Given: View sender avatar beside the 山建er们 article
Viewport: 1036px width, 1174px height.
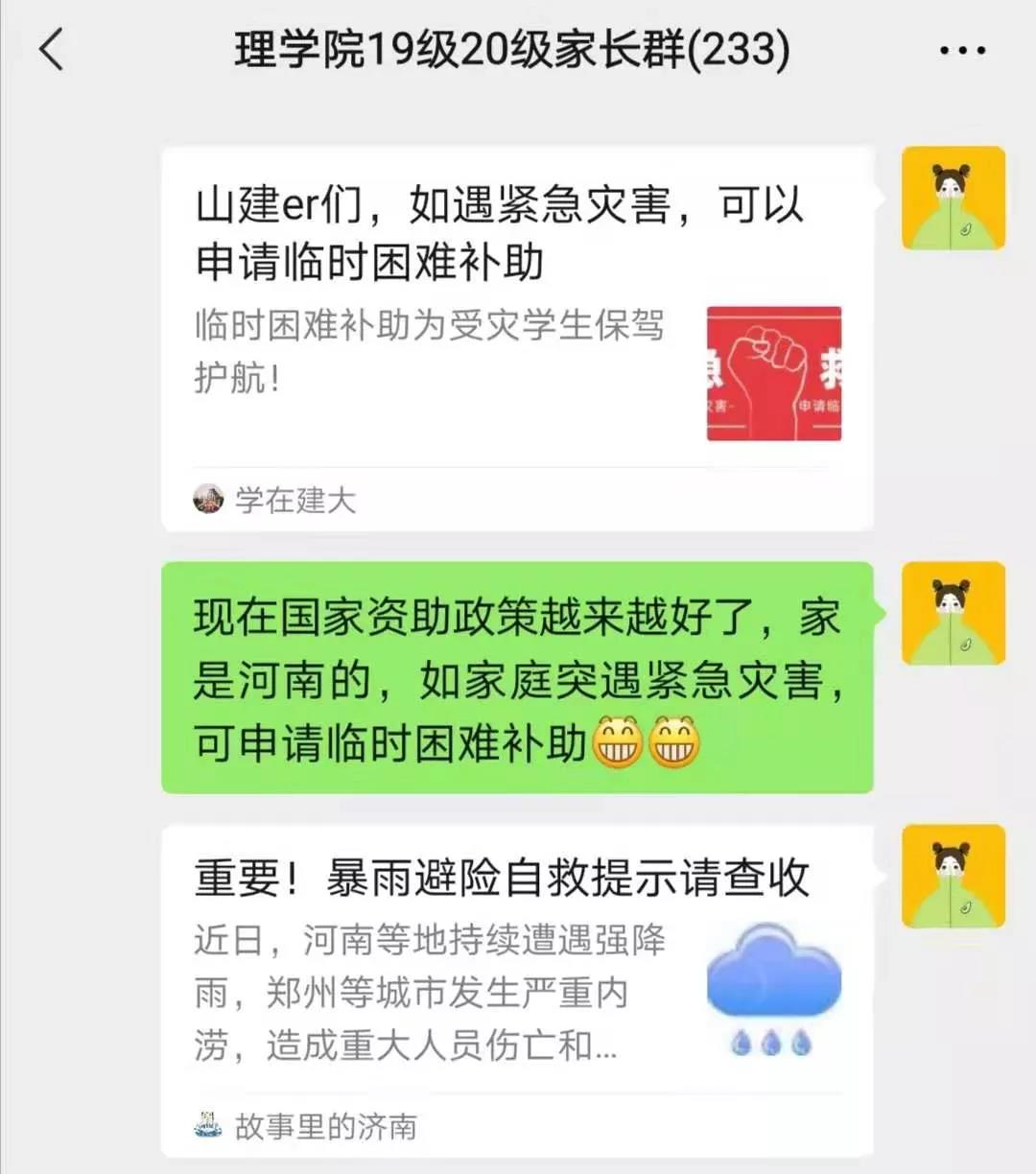Looking at the screenshot, I should 953,199.
